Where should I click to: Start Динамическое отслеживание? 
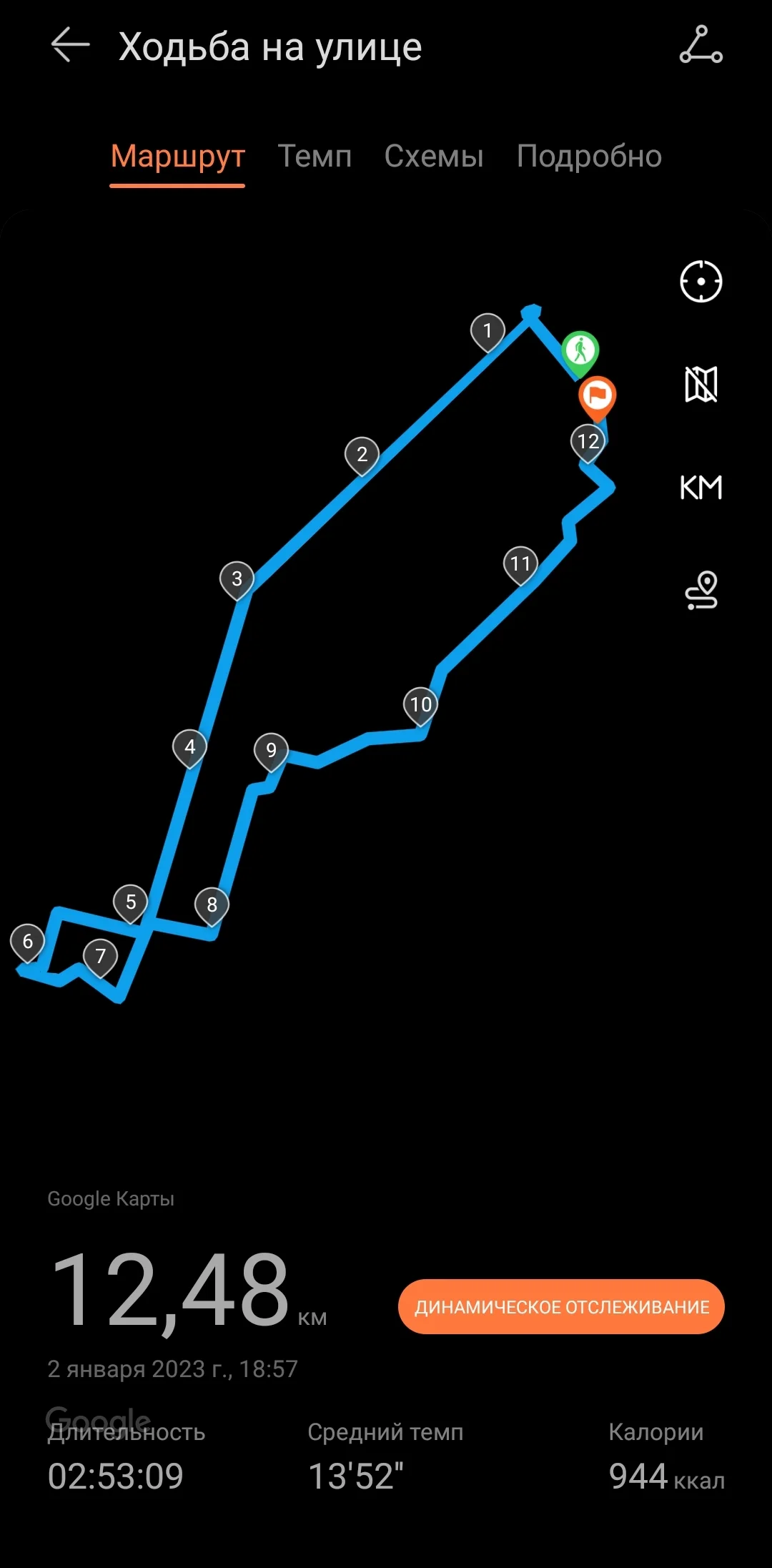click(x=561, y=1306)
